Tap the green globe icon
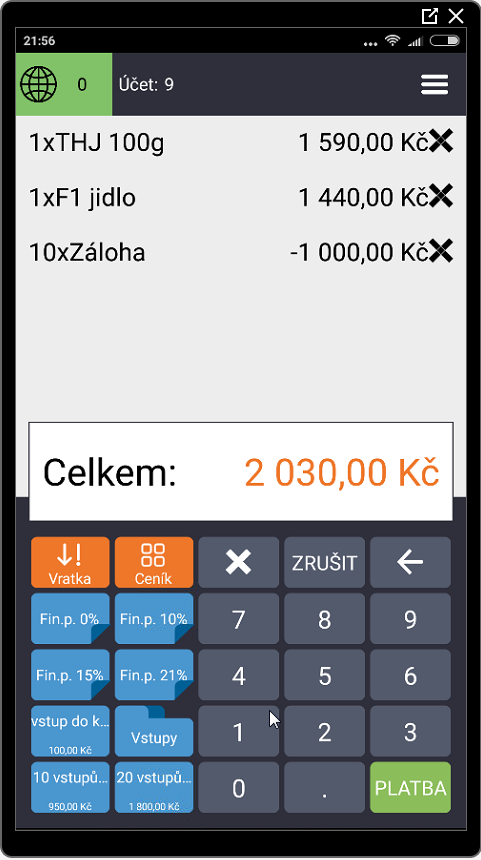 (x=38, y=84)
